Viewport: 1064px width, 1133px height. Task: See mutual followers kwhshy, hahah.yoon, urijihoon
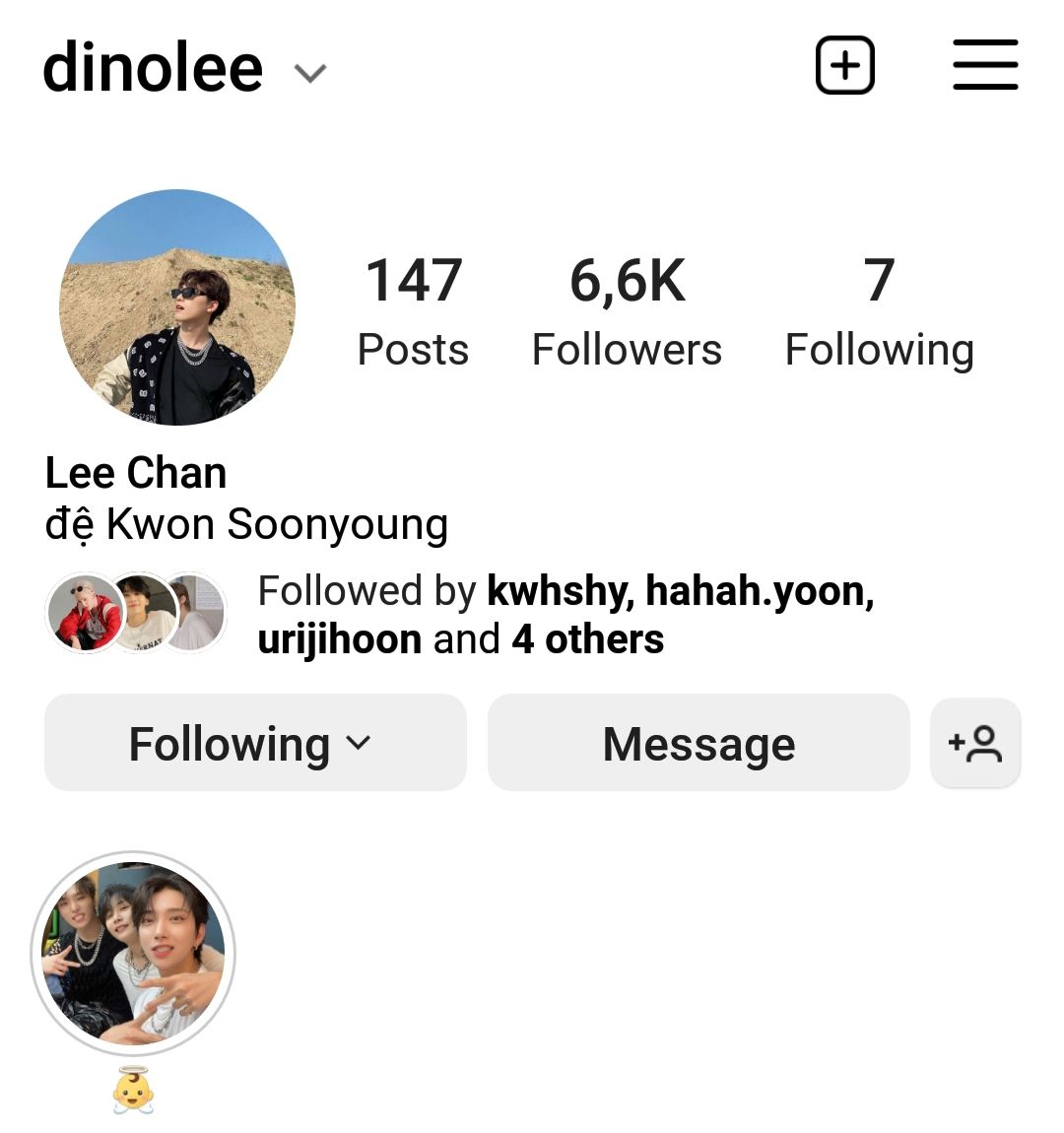click(565, 615)
